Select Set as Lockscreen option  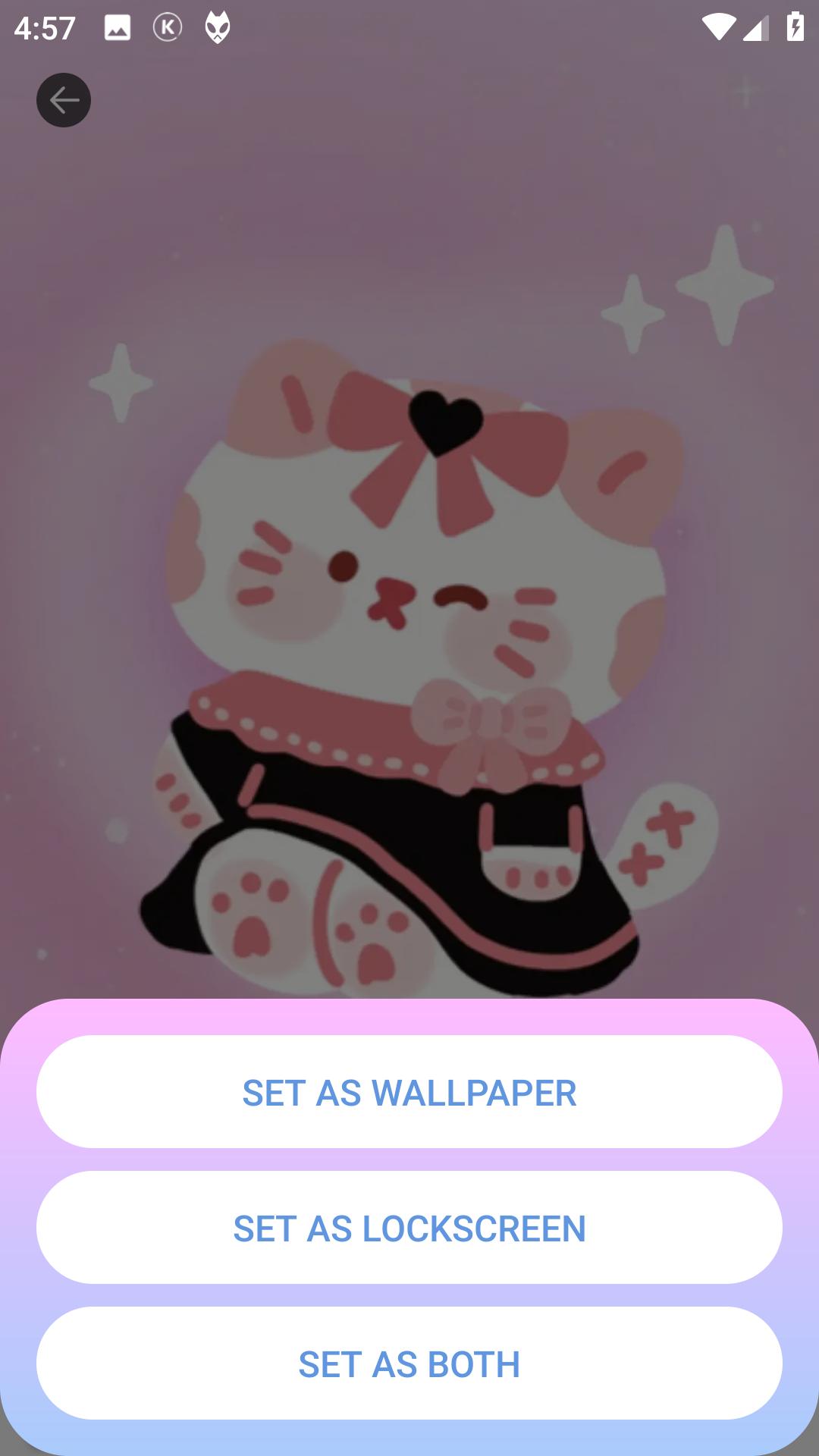point(409,1228)
